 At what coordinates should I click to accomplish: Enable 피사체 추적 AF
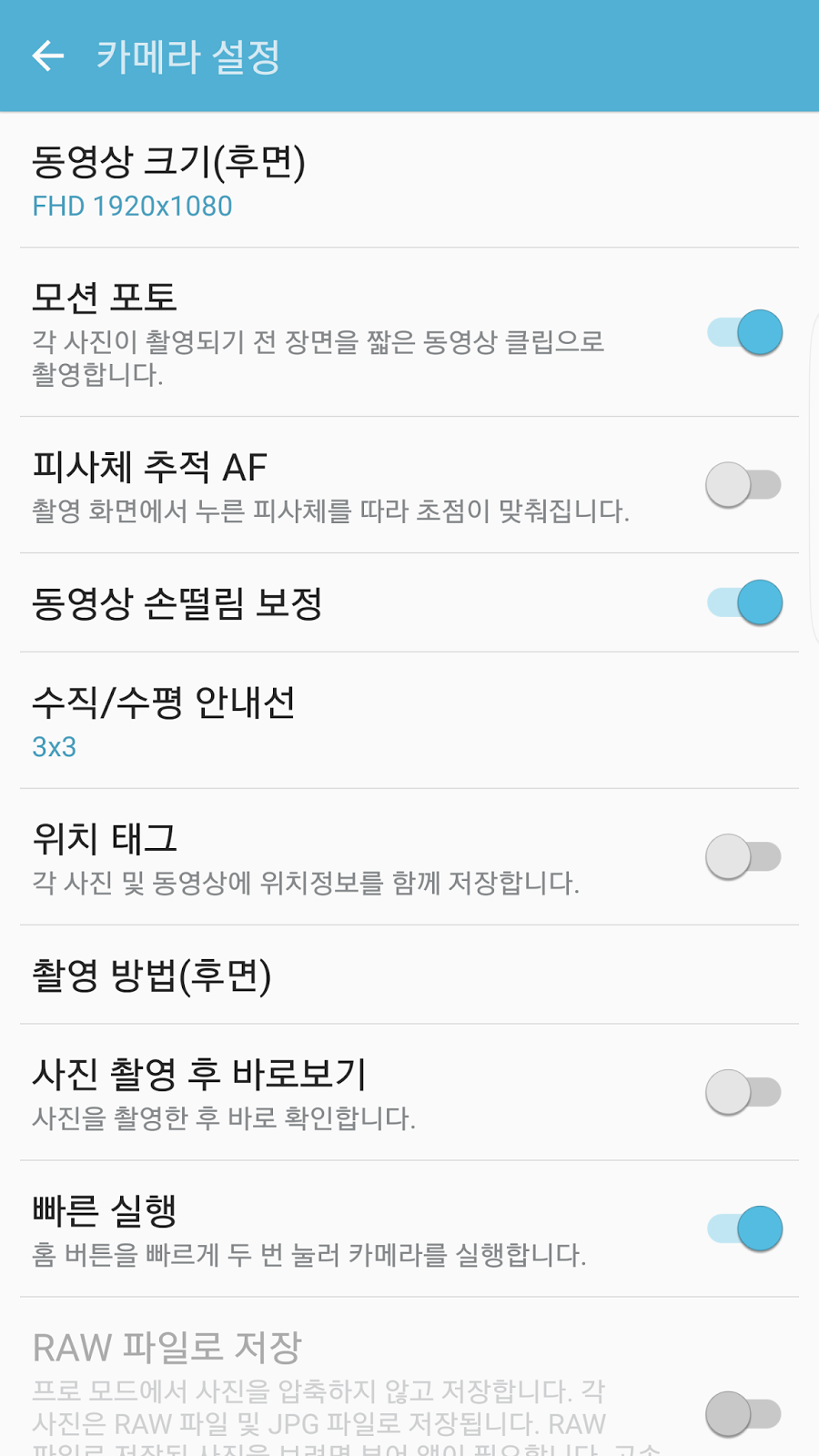pyautogui.click(x=744, y=485)
